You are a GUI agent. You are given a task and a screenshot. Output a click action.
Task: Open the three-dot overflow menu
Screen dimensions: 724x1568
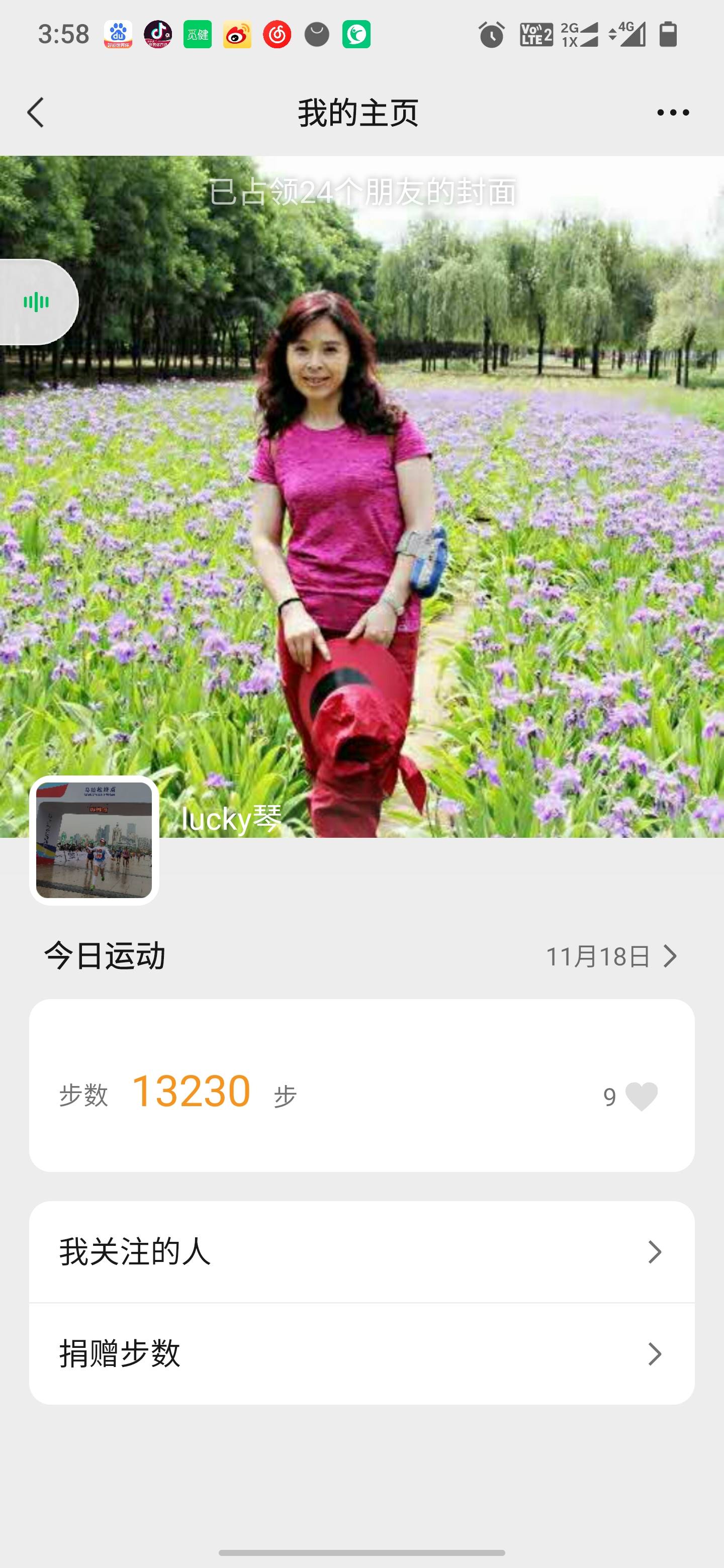pos(672,113)
